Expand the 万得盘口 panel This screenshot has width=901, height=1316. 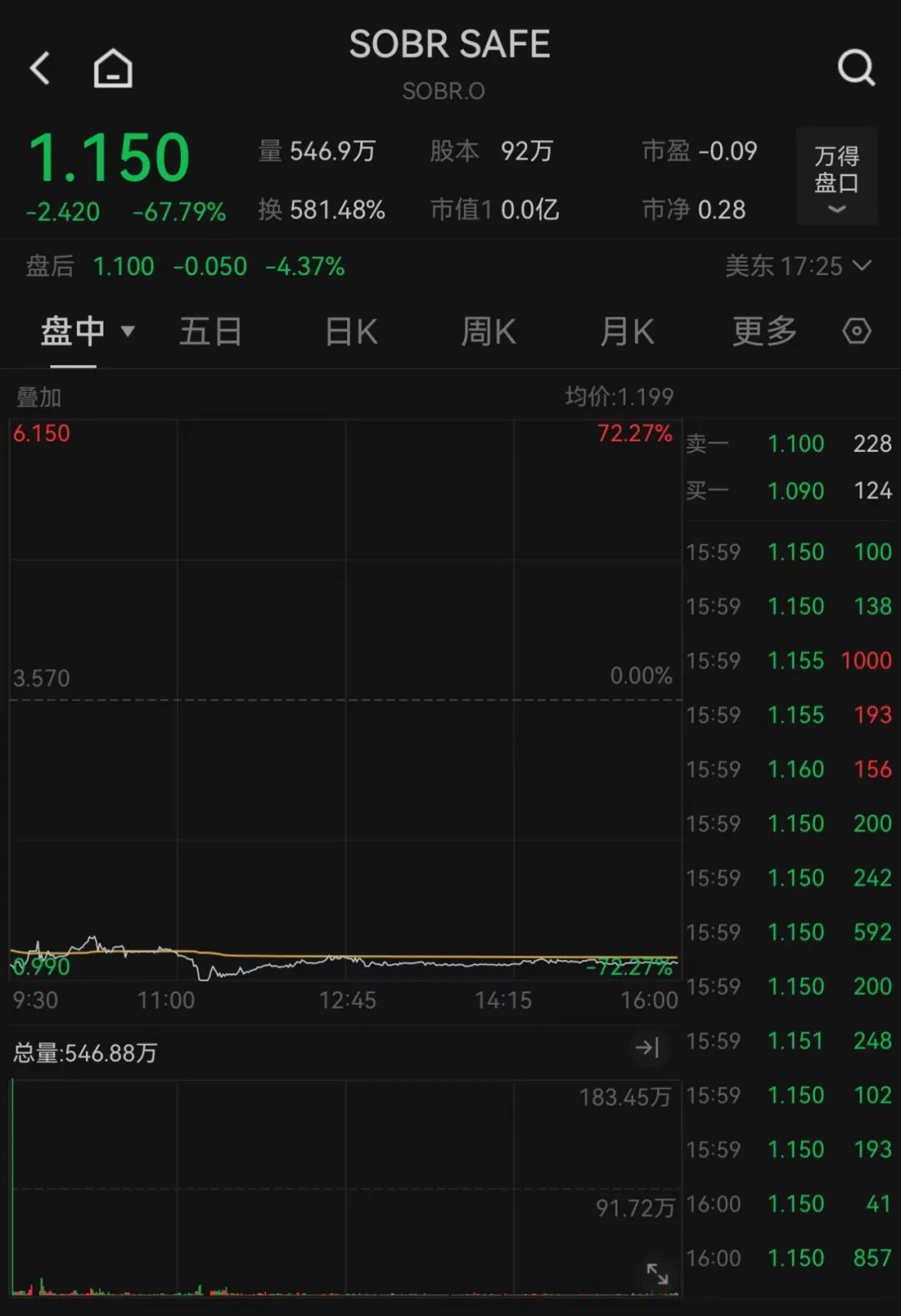click(x=836, y=177)
